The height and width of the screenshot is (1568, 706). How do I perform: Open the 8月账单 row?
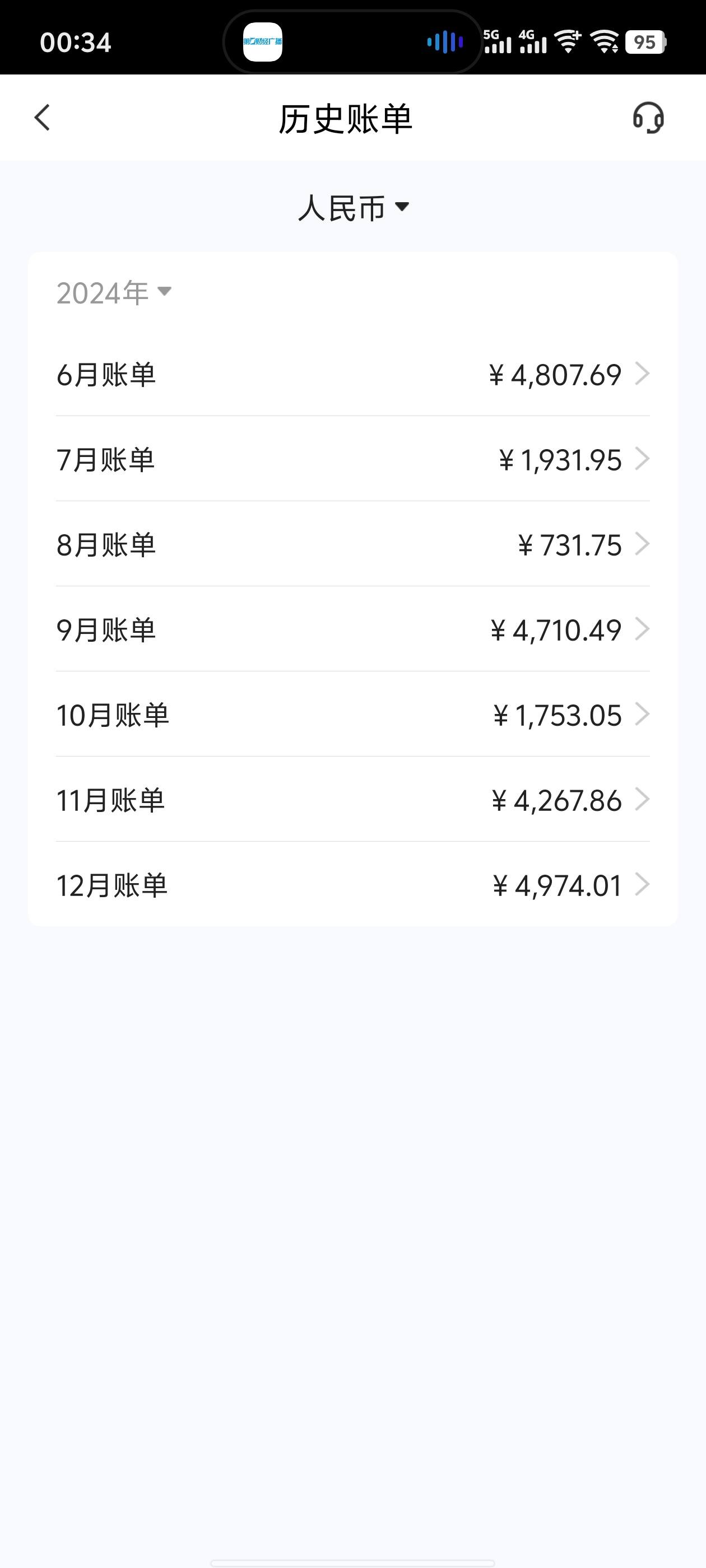click(x=352, y=544)
